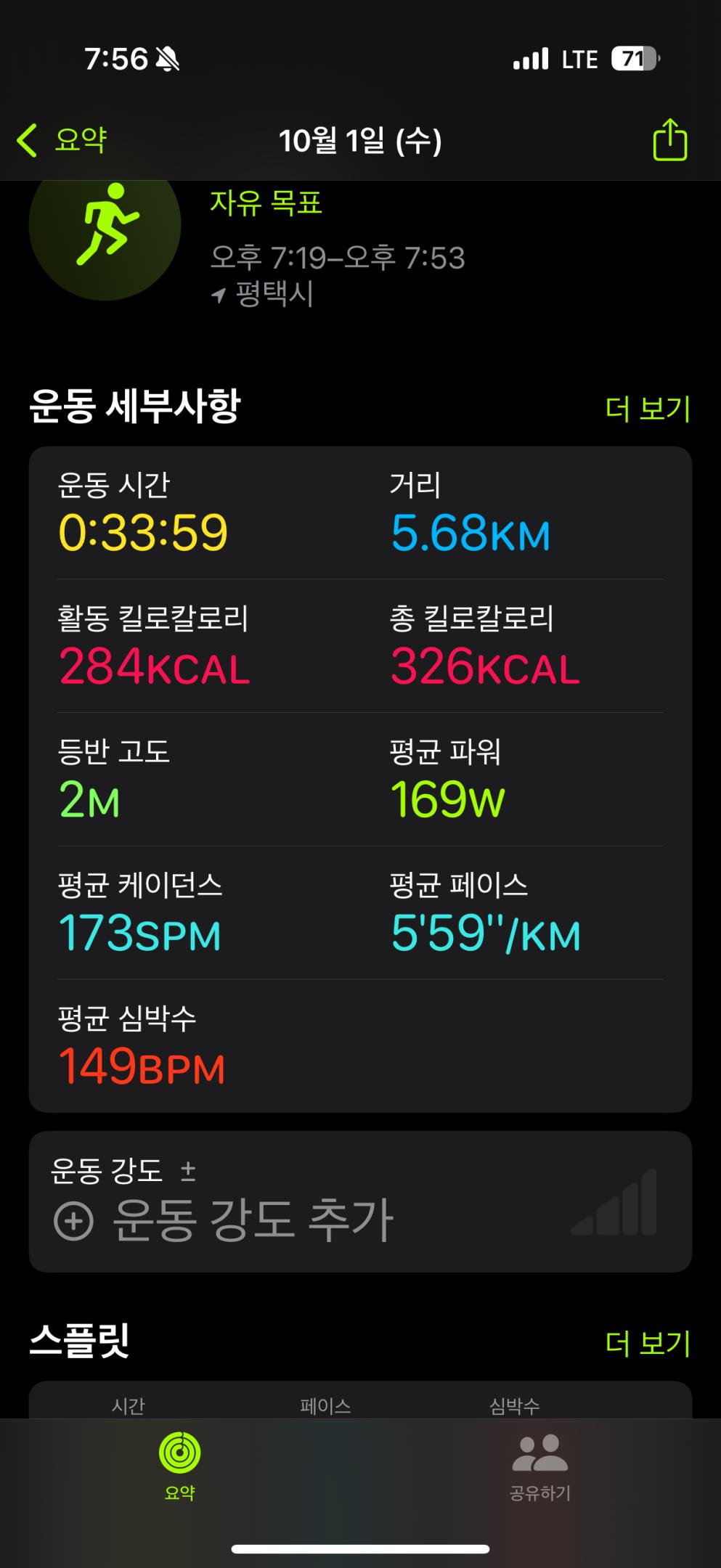This screenshot has width=721, height=1568.
Task: Open 더 보기 for 운동 세부사항
Action: 647,409
